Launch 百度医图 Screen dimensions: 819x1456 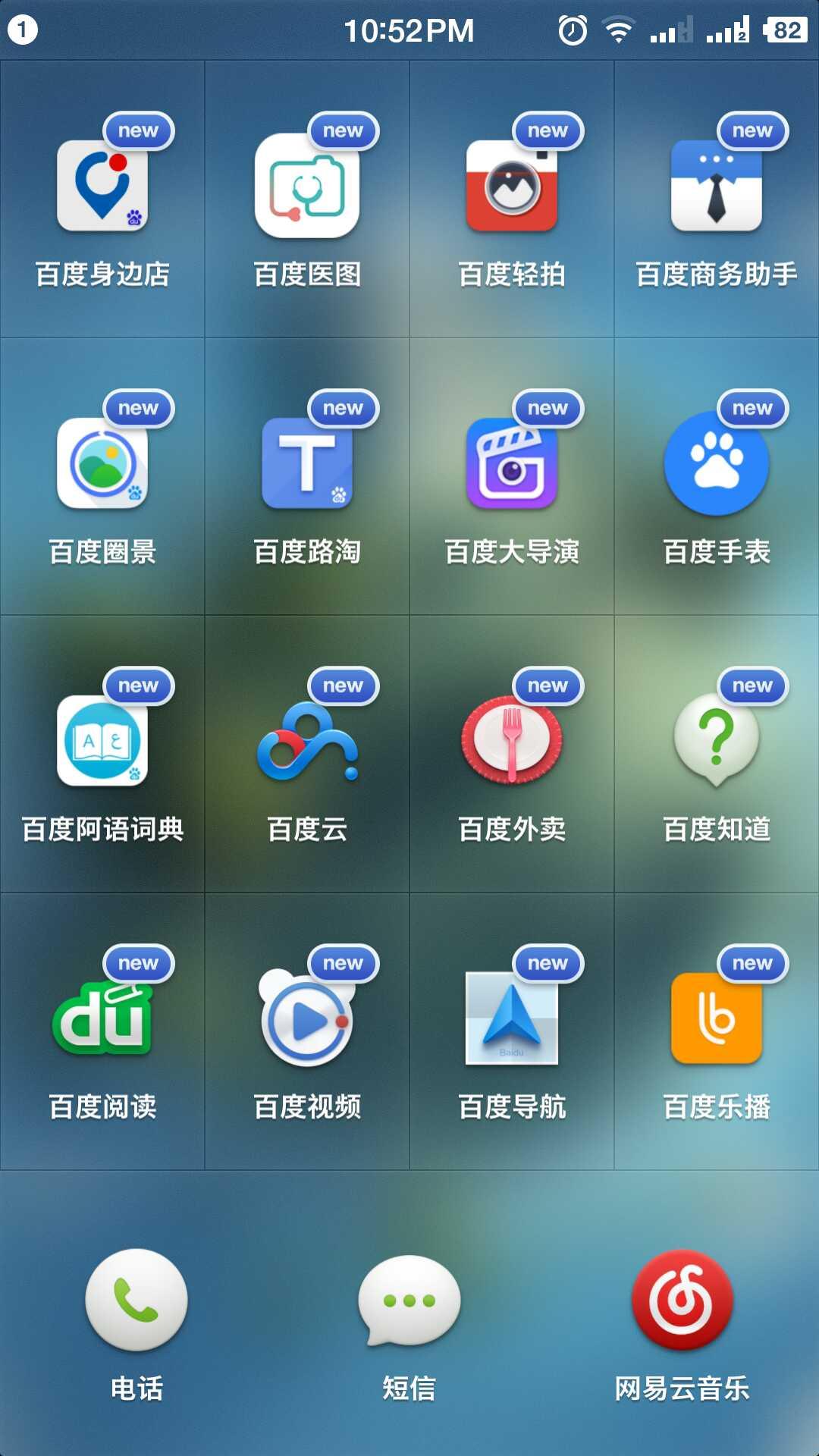(307, 187)
